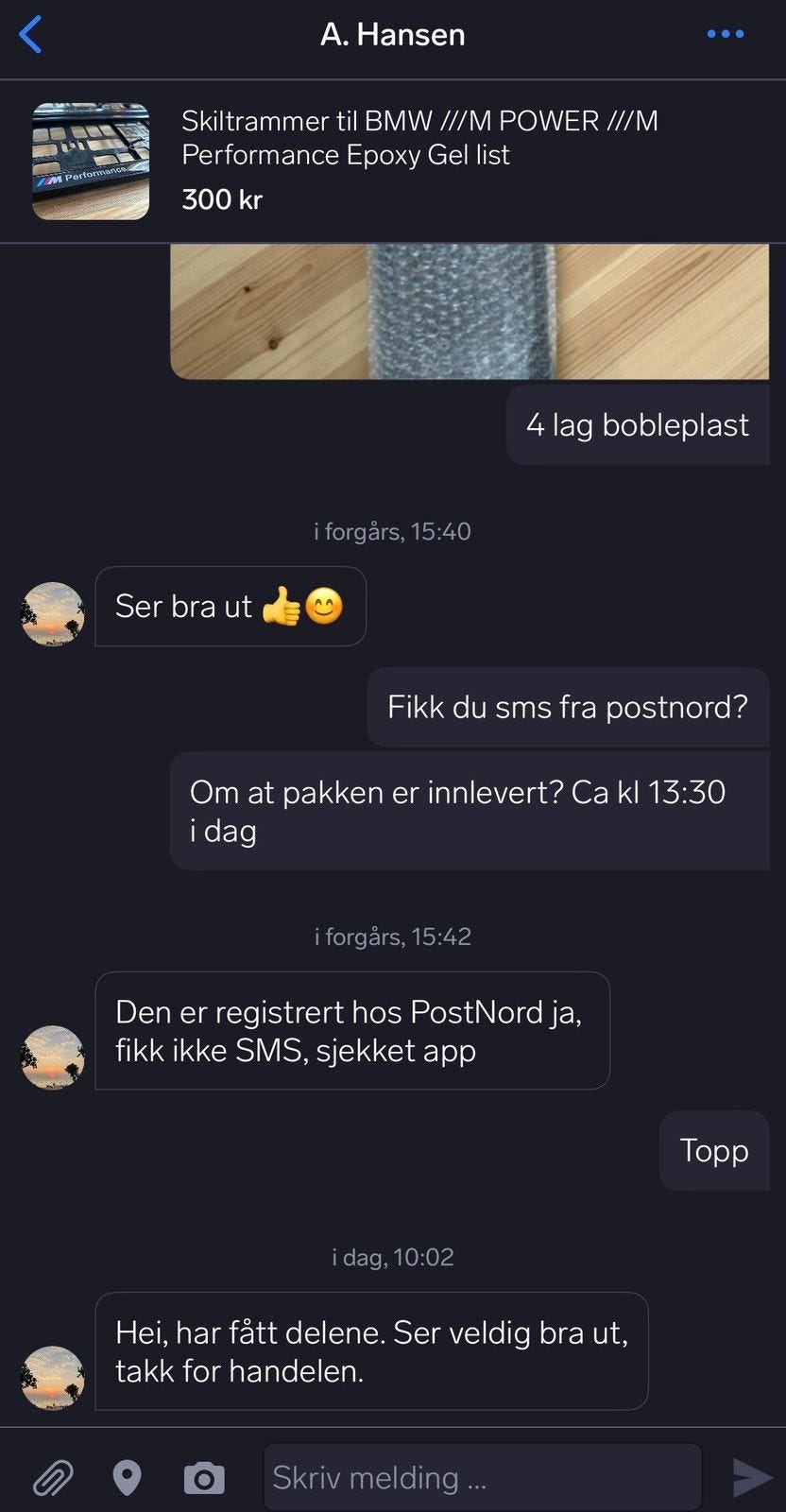Select the avatar beside the thank-you message

pyautogui.click(x=52, y=1379)
